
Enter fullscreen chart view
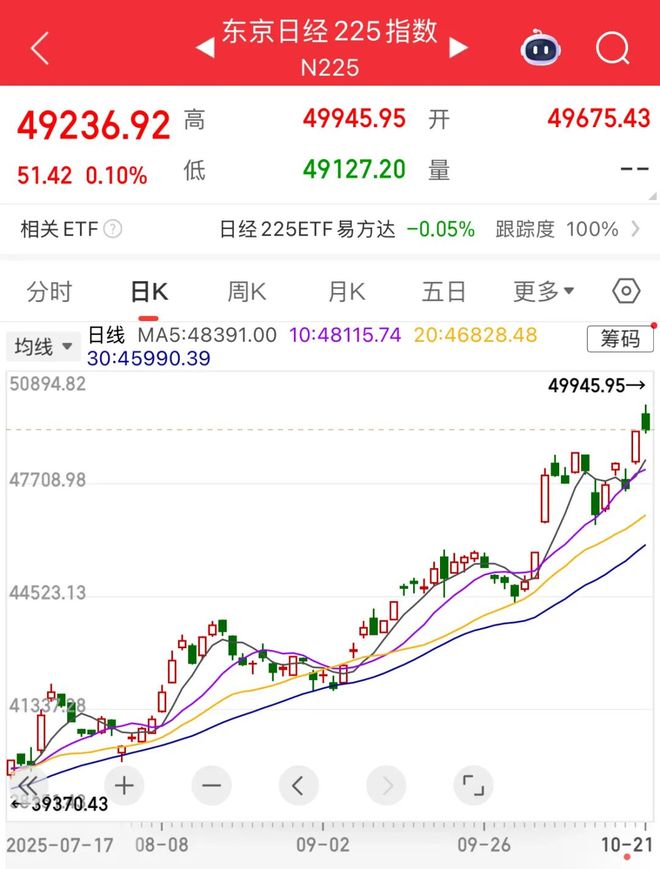tap(473, 785)
